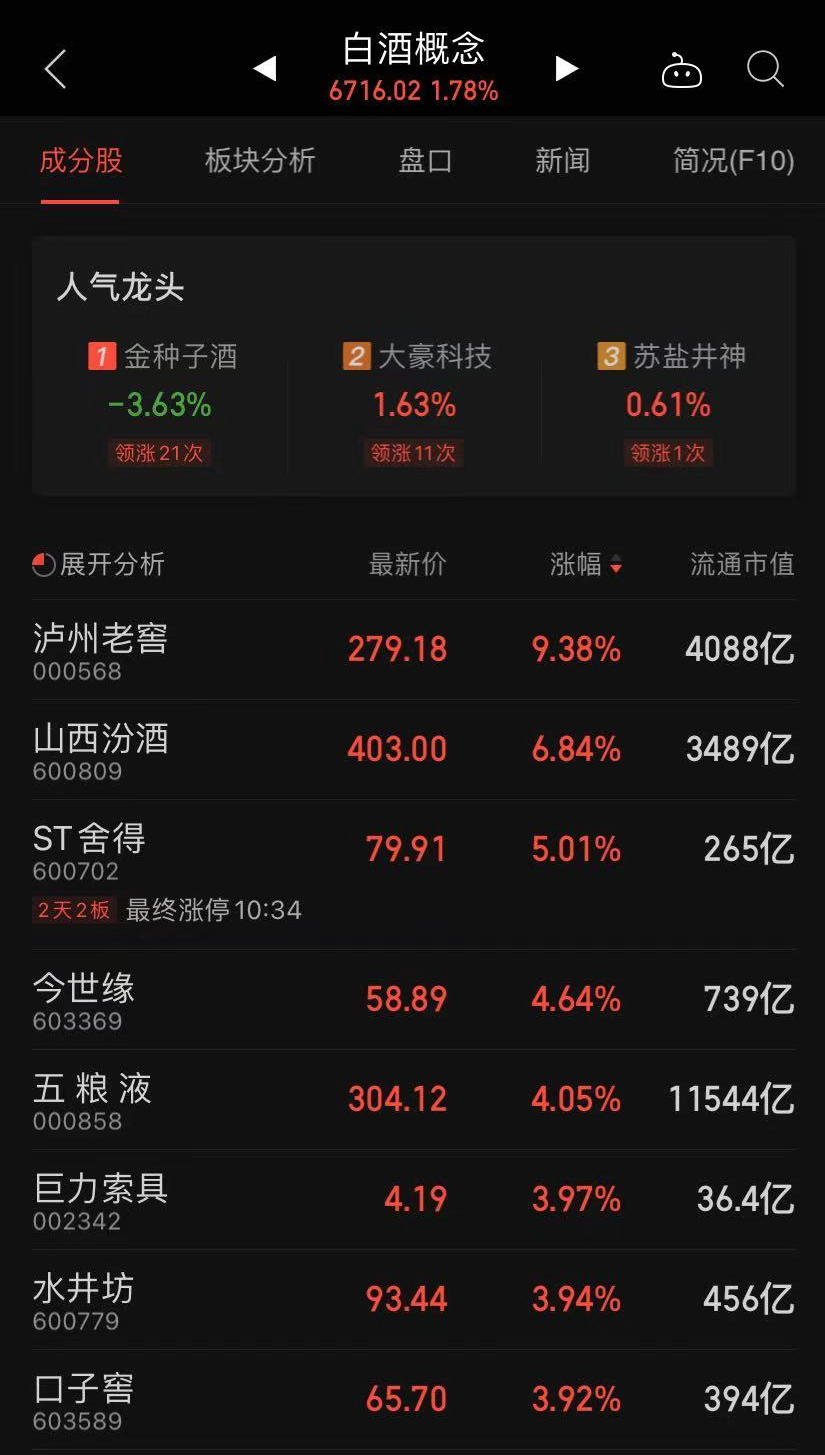825x1455 pixels.
Task: Switch to the next sector with right arrow
Action: click(x=567, y=68)
